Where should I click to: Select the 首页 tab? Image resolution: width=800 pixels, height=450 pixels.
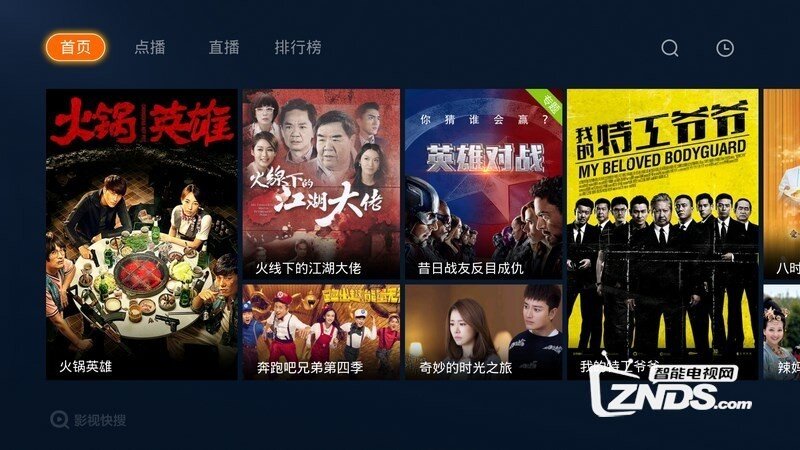point(75,47)
